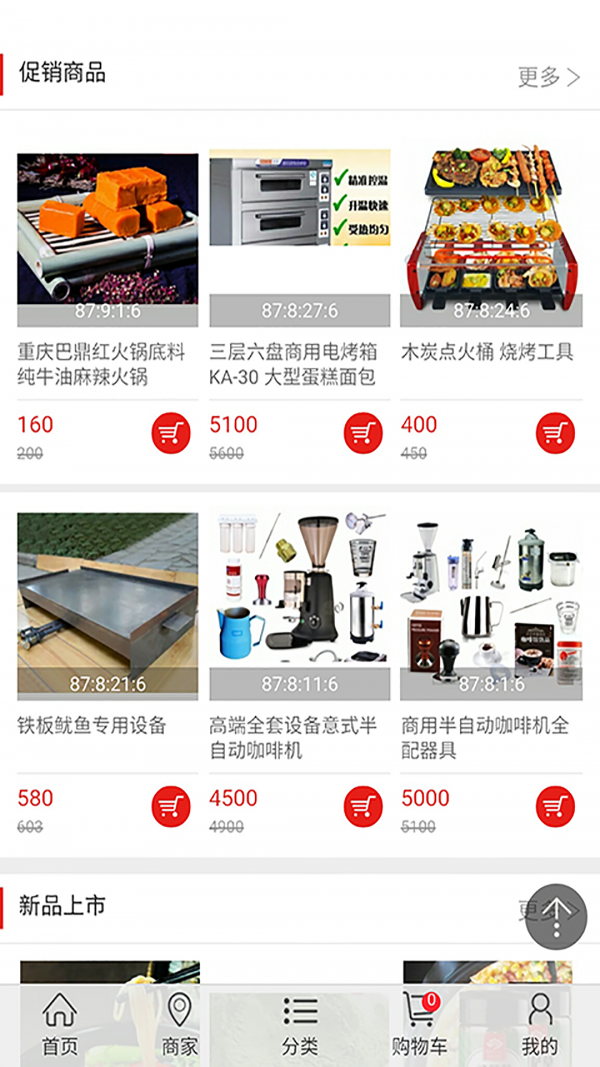Open 更多 link beside 促销商品

[x=548, y=76]
